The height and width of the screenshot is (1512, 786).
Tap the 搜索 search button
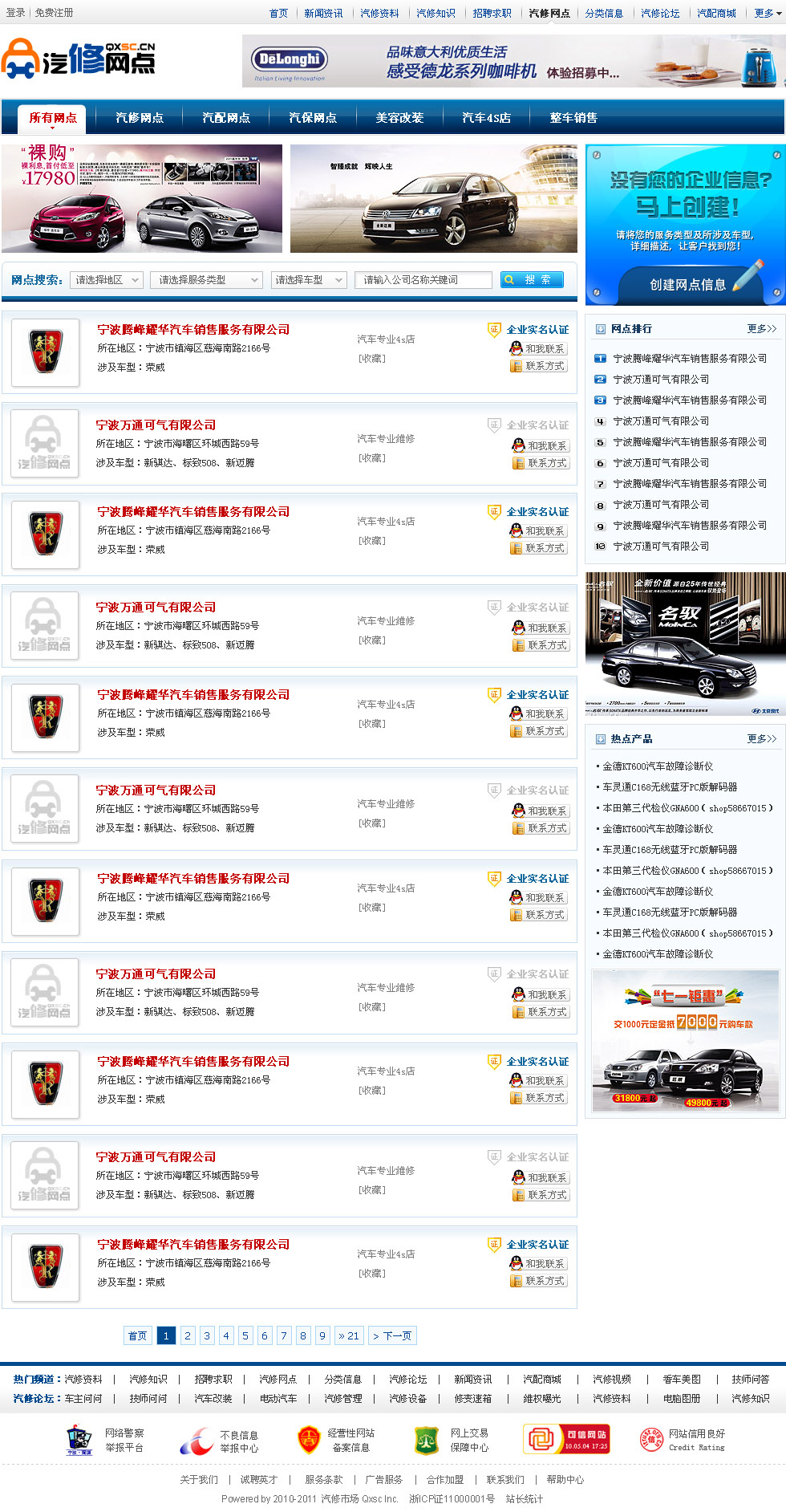[x=532, y=280]
